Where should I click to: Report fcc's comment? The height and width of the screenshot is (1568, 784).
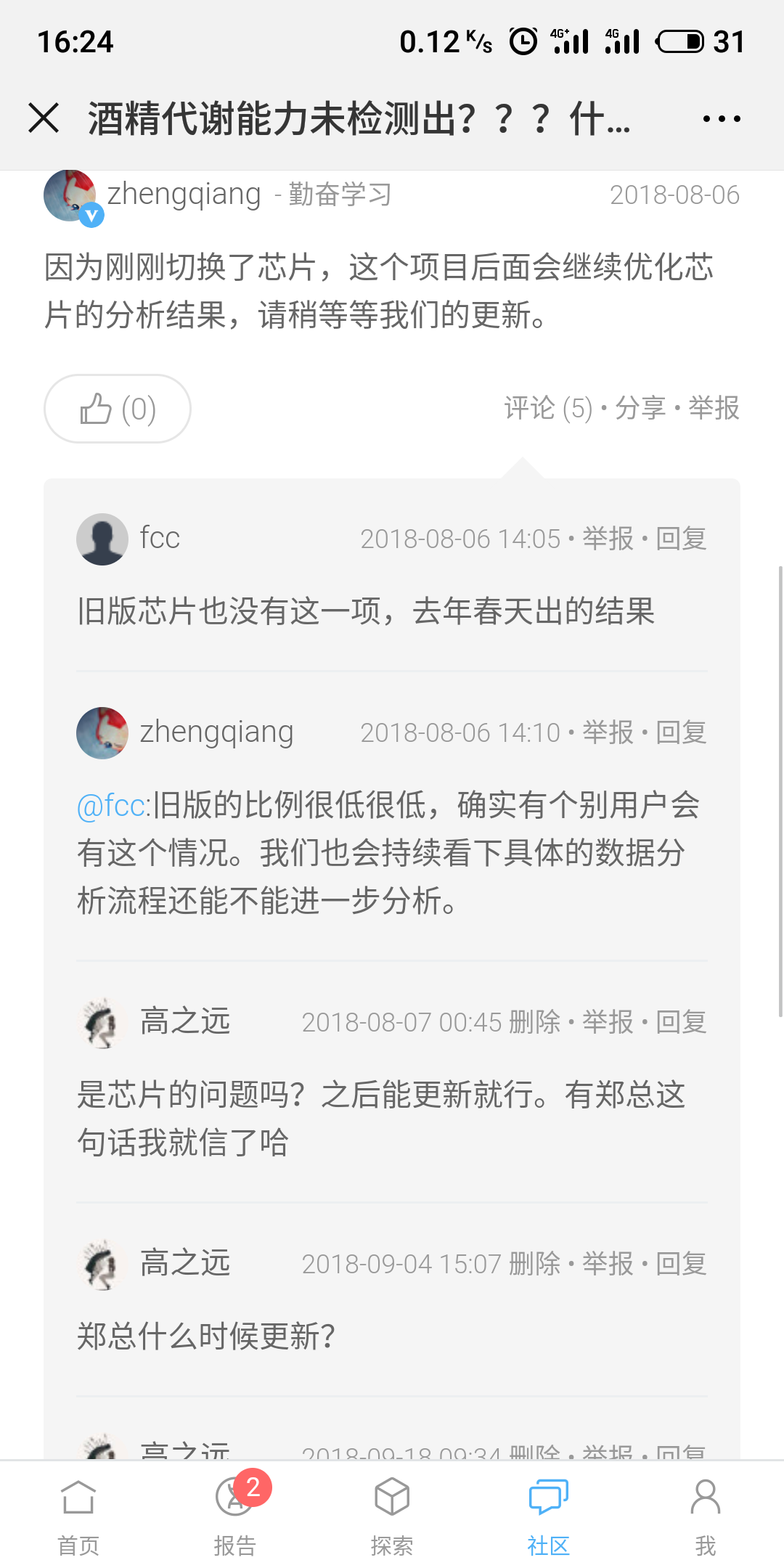click(x=608, y=539)
